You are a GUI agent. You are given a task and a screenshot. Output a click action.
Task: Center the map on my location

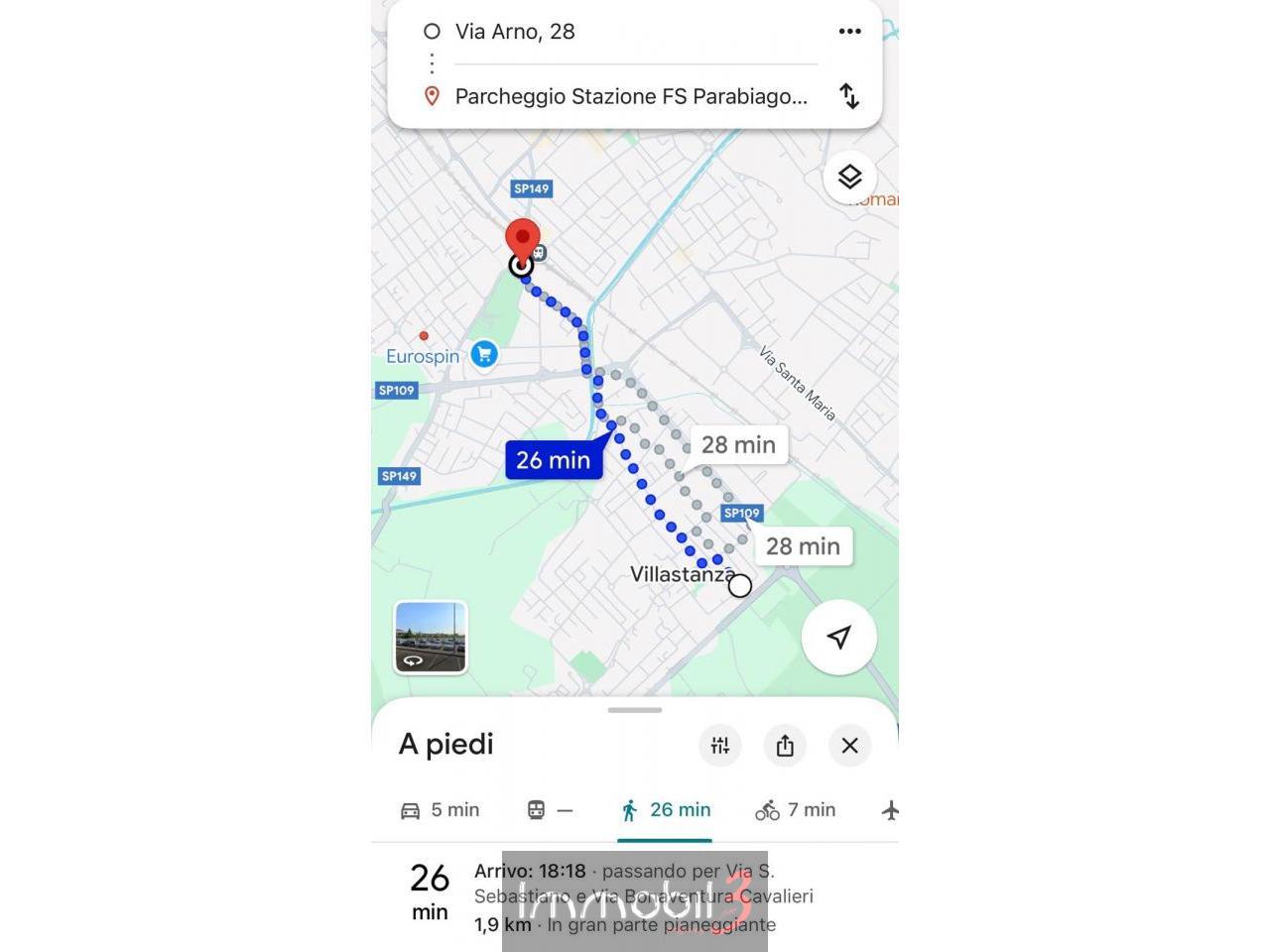838,638
